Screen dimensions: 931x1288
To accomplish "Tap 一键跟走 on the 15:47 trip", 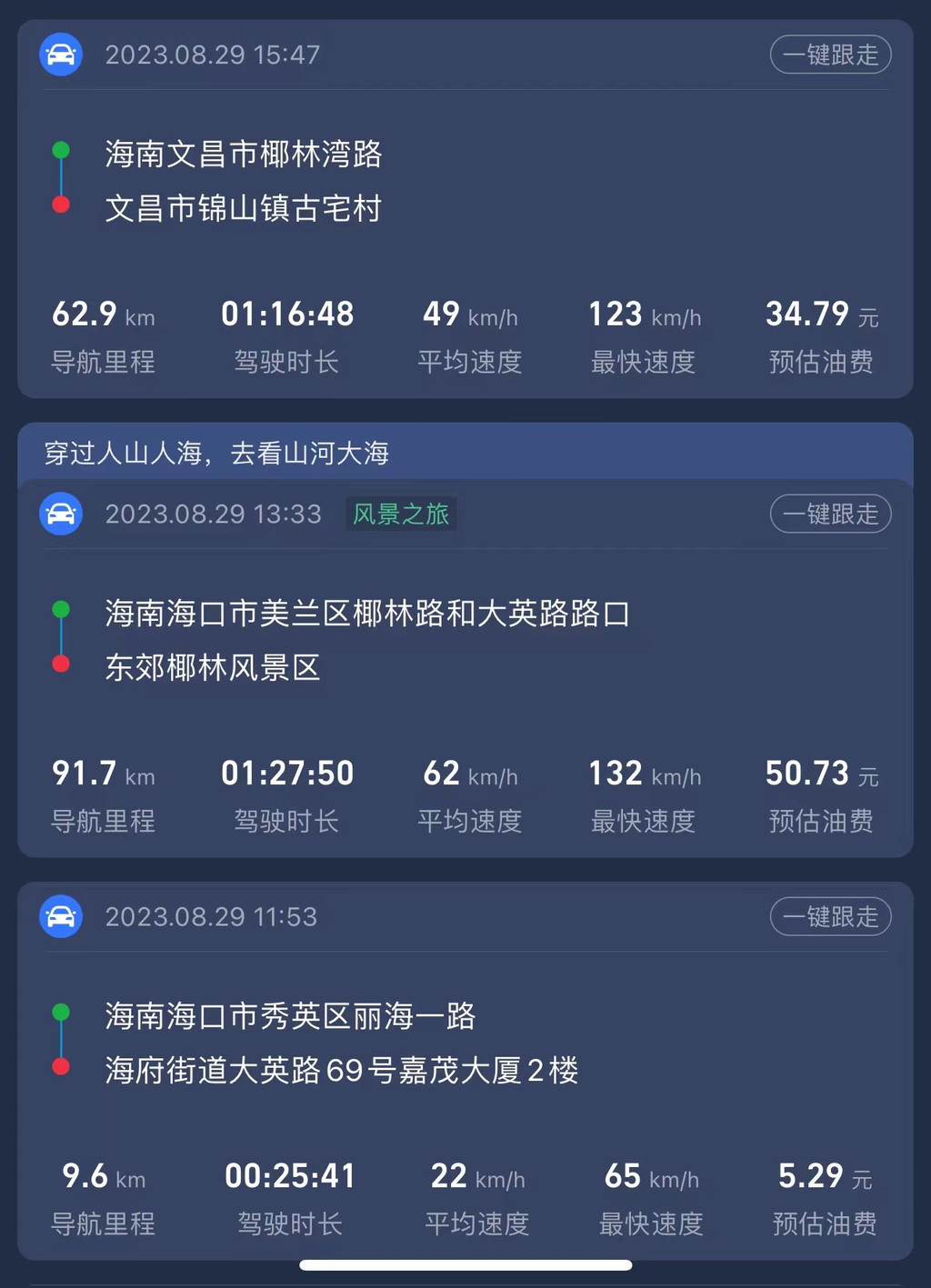I will (x=829, y=55).
